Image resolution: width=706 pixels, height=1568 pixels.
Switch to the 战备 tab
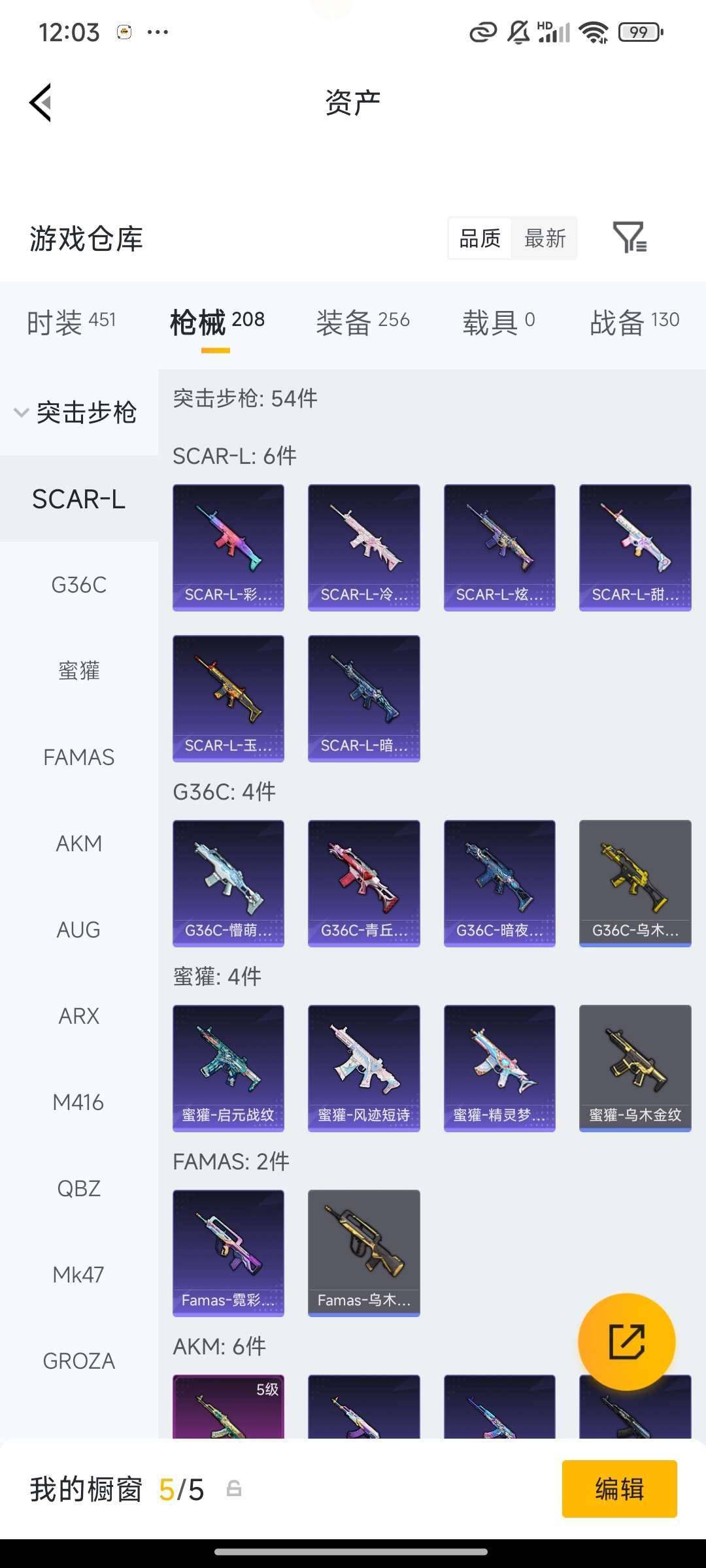pos(634,321)
